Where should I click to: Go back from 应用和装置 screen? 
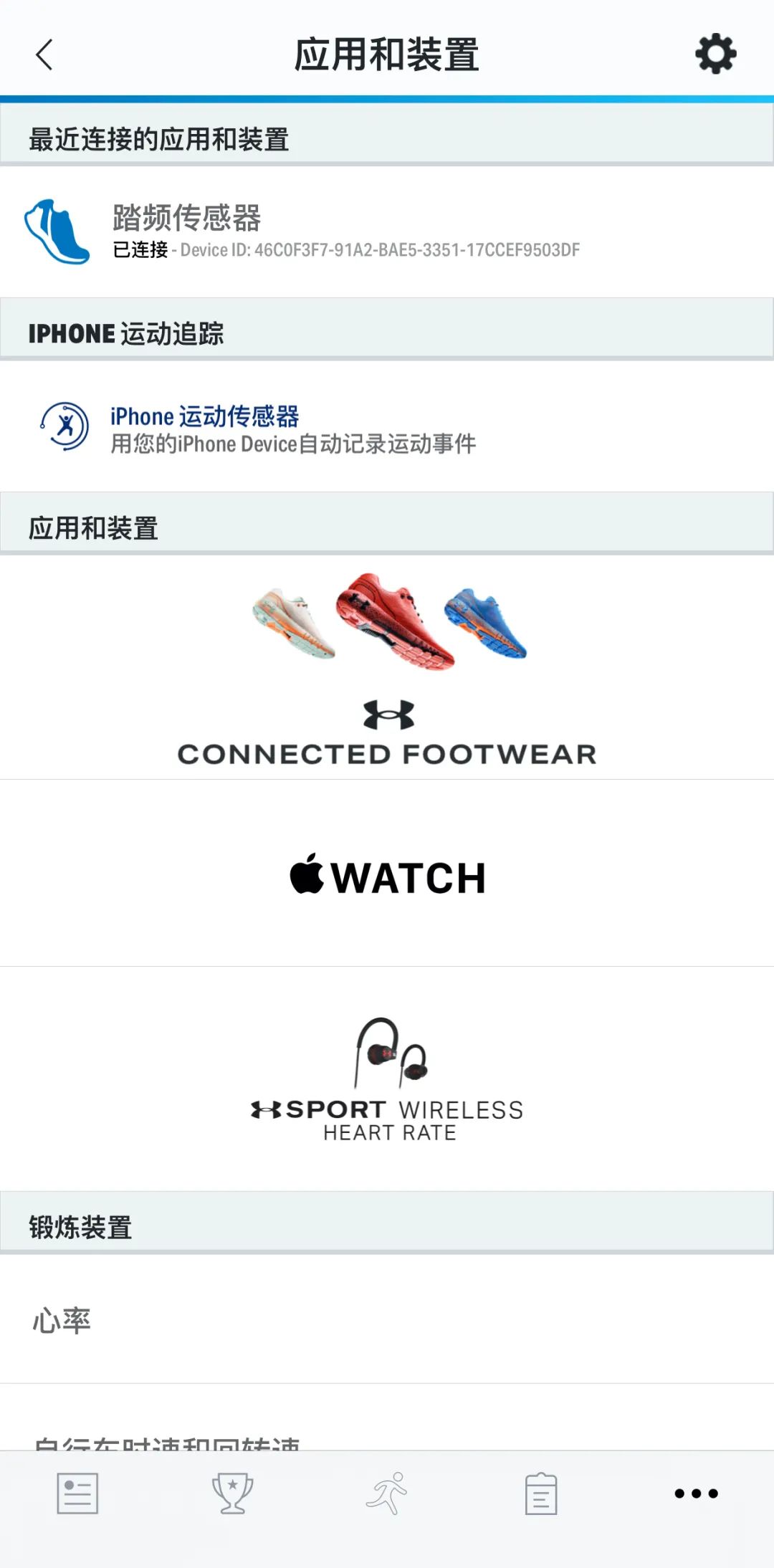[44, 54]
